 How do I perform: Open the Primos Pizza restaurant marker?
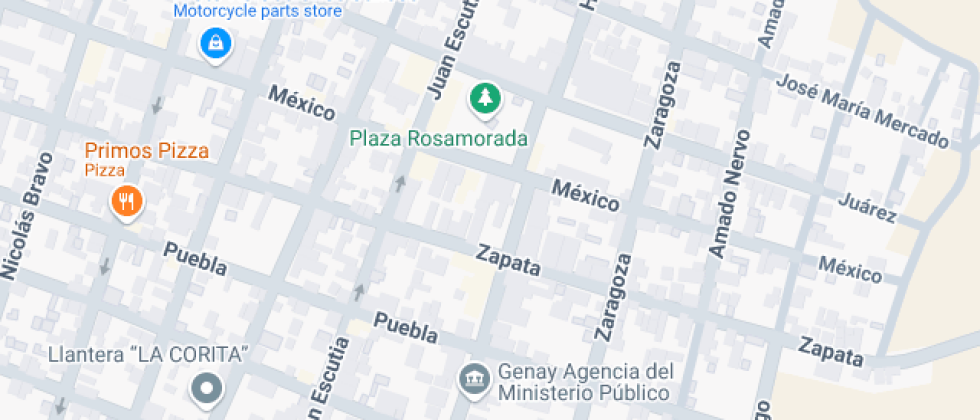pyautogui.click(x=126, y=202)
